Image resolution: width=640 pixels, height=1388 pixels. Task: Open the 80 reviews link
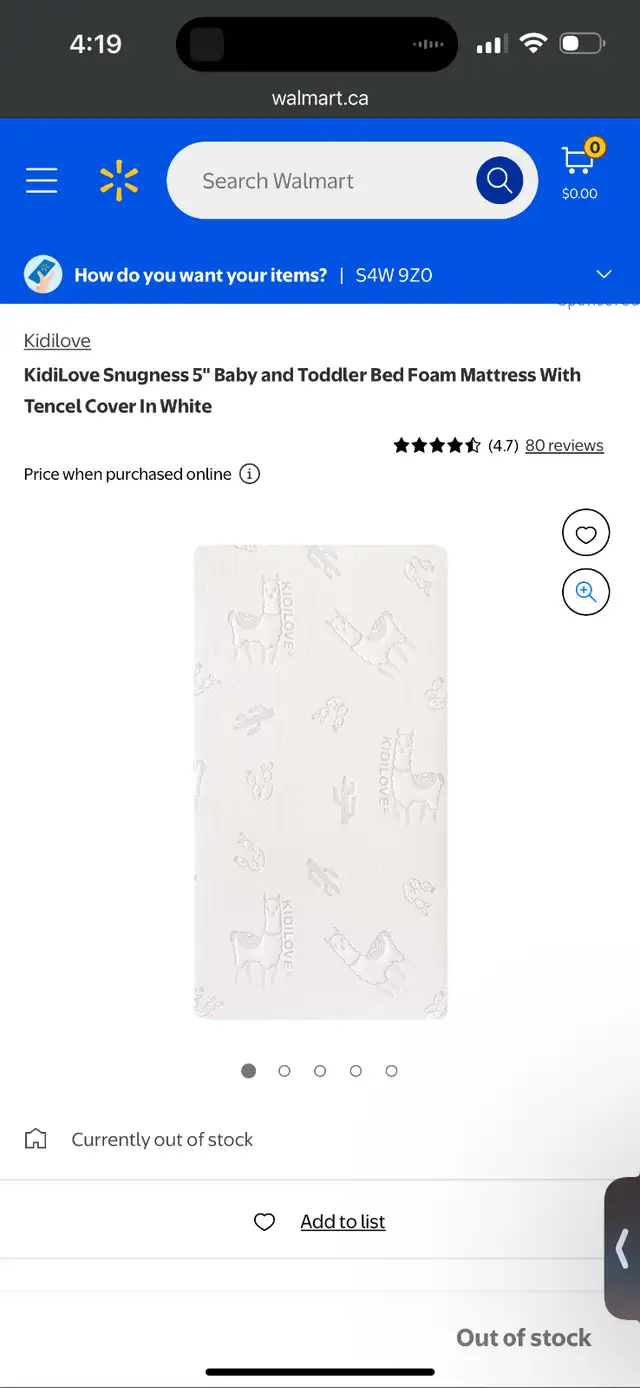click(564, 446)
